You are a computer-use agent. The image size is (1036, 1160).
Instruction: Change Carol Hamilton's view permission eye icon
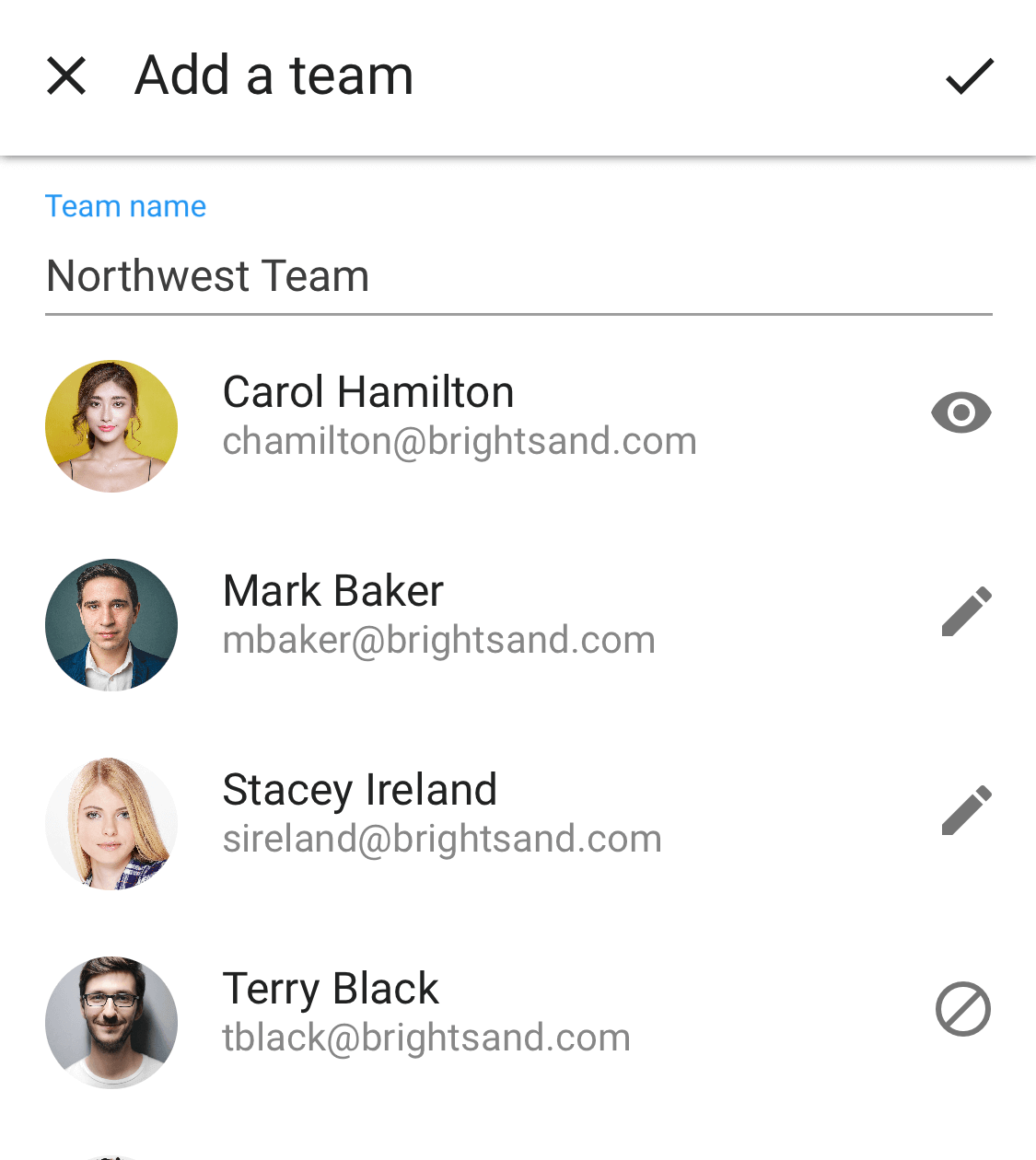[960, 412]
